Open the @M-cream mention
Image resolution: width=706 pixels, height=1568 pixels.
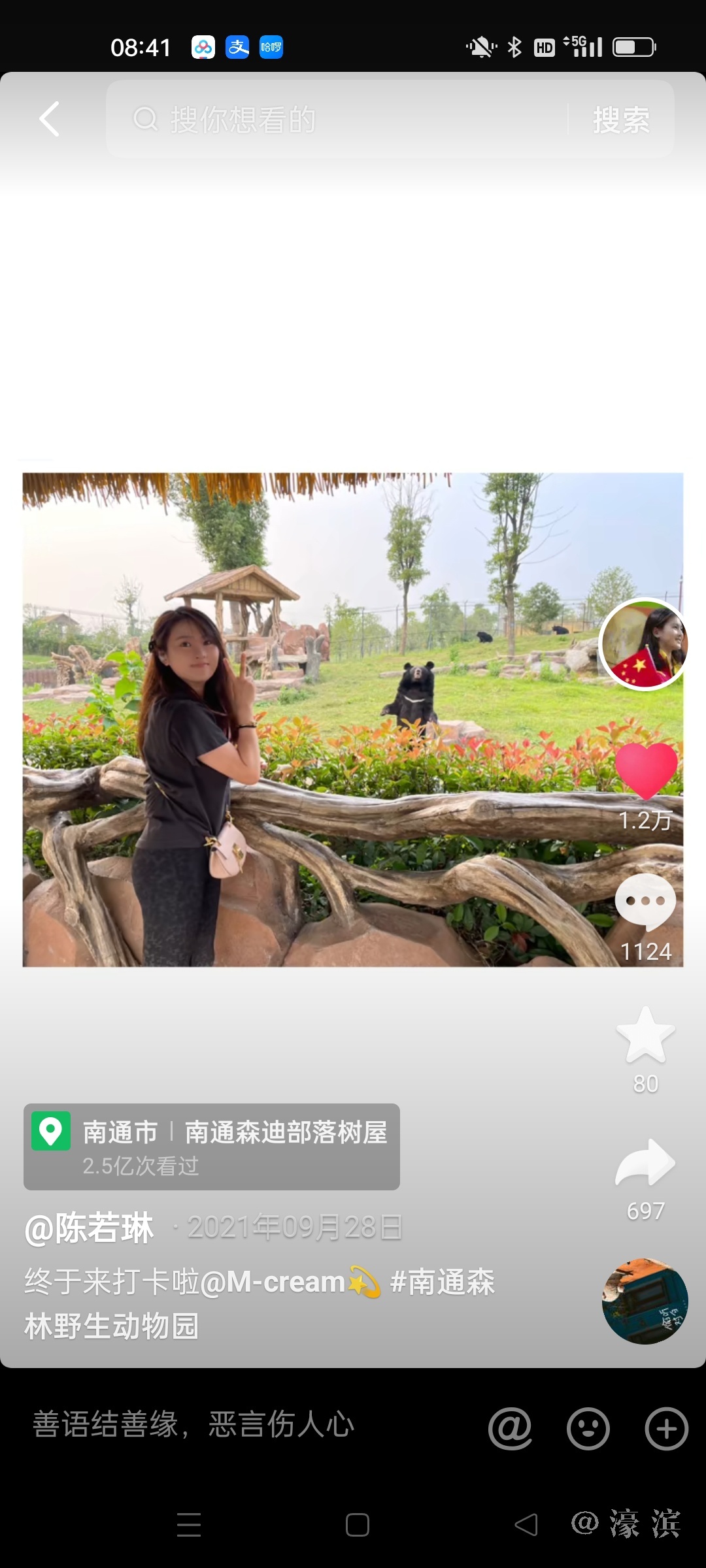click(273, 1282)
